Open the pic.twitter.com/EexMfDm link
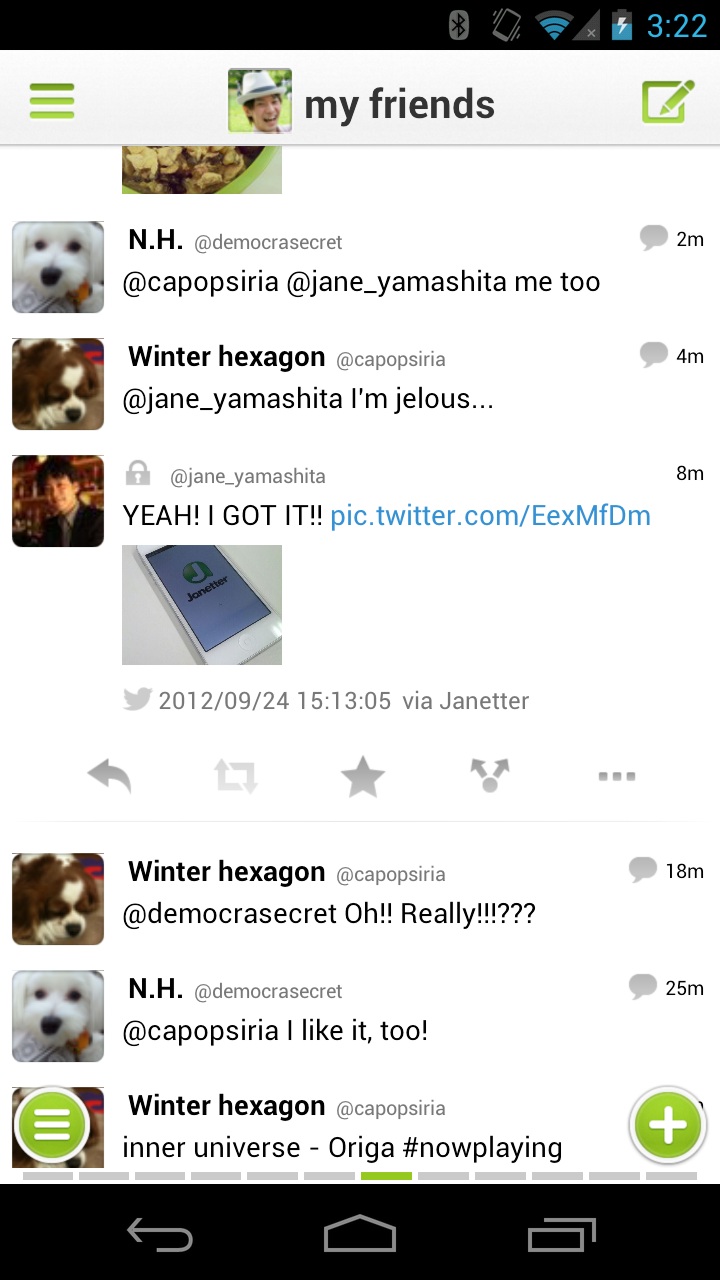Screen dimensions: 720x1280 [490, 515]
